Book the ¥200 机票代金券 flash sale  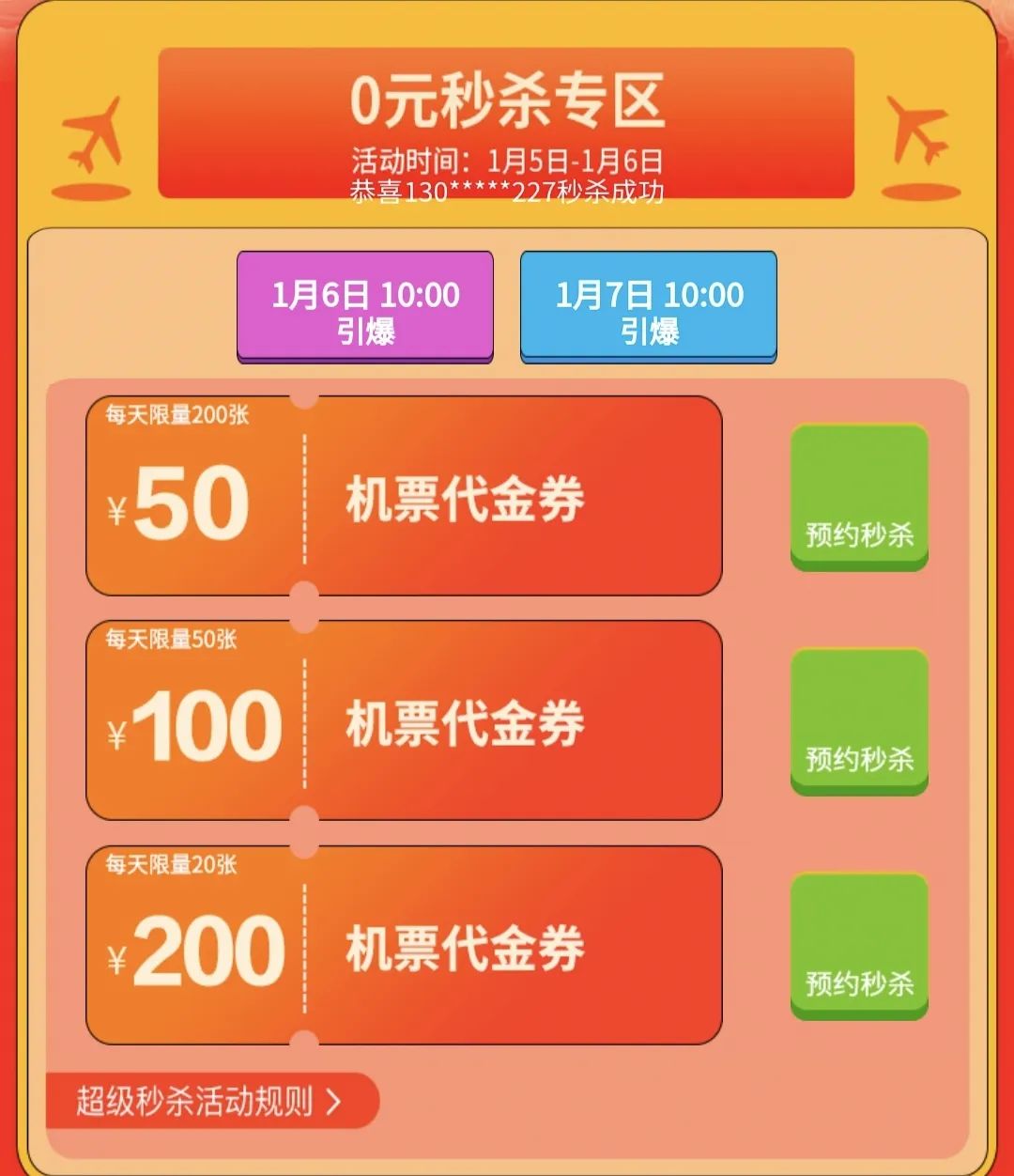pos(858,947)
